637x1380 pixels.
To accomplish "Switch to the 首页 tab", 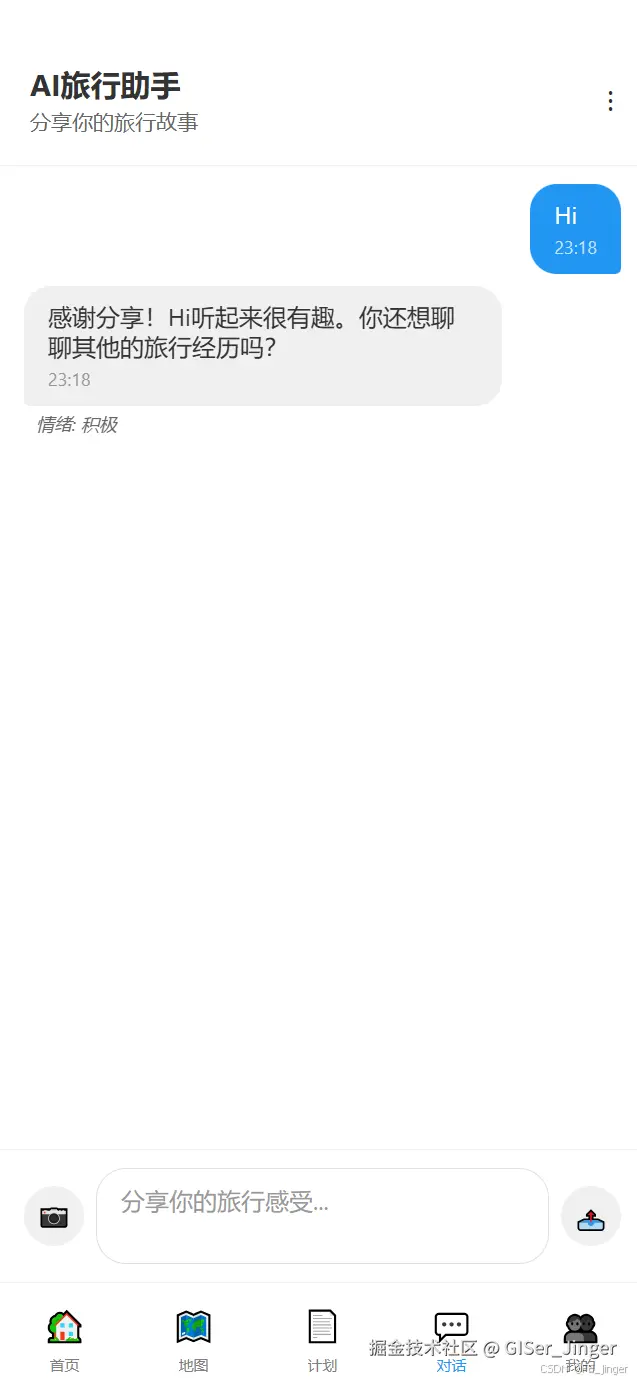I will [x=64, y=1341].
